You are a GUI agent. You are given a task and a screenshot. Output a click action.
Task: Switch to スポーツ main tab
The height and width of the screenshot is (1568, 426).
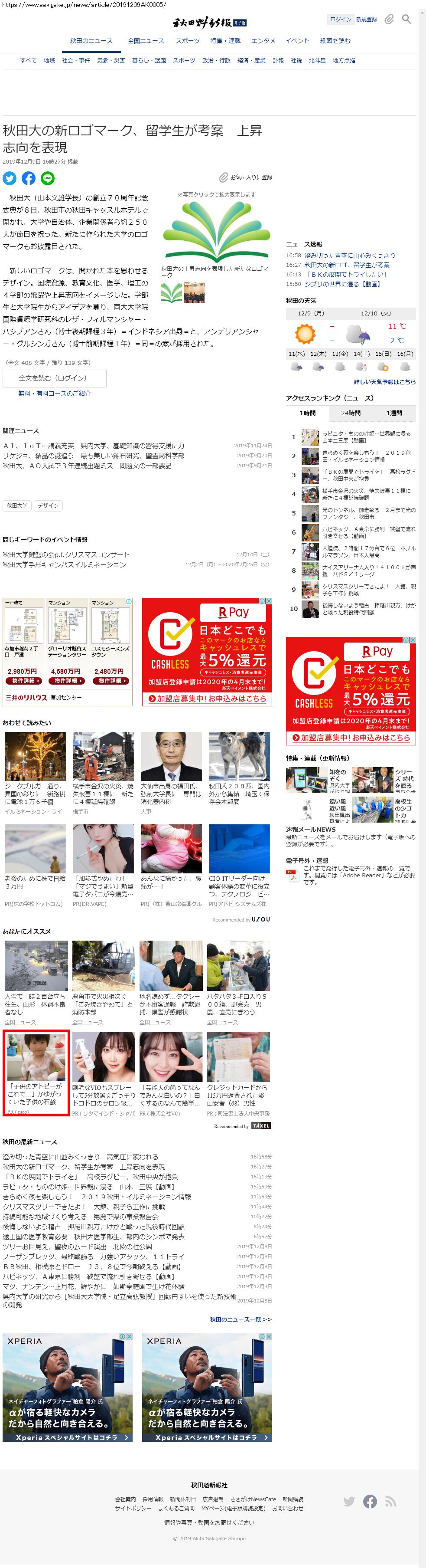coord(187,41)
